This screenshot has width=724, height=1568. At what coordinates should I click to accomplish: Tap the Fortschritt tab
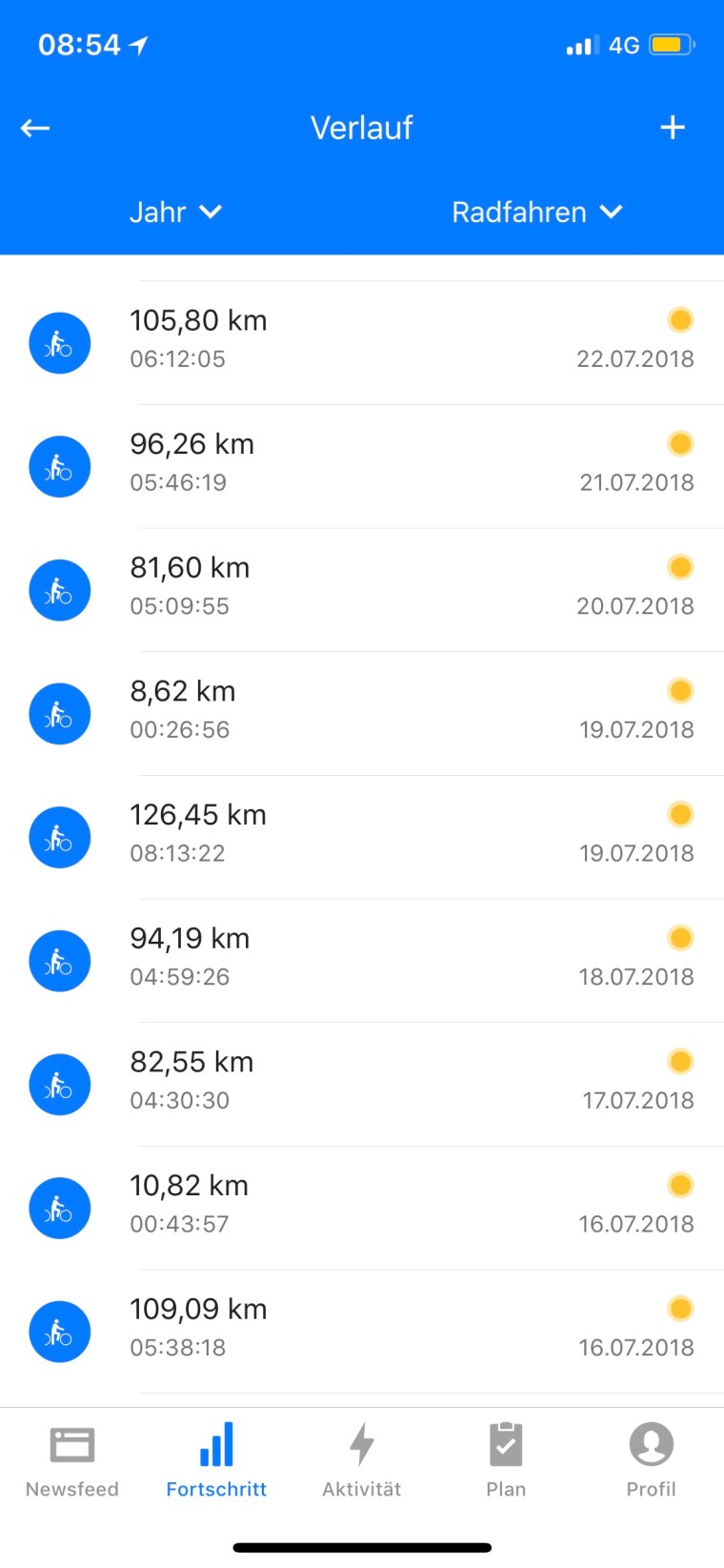[216, 1460]
